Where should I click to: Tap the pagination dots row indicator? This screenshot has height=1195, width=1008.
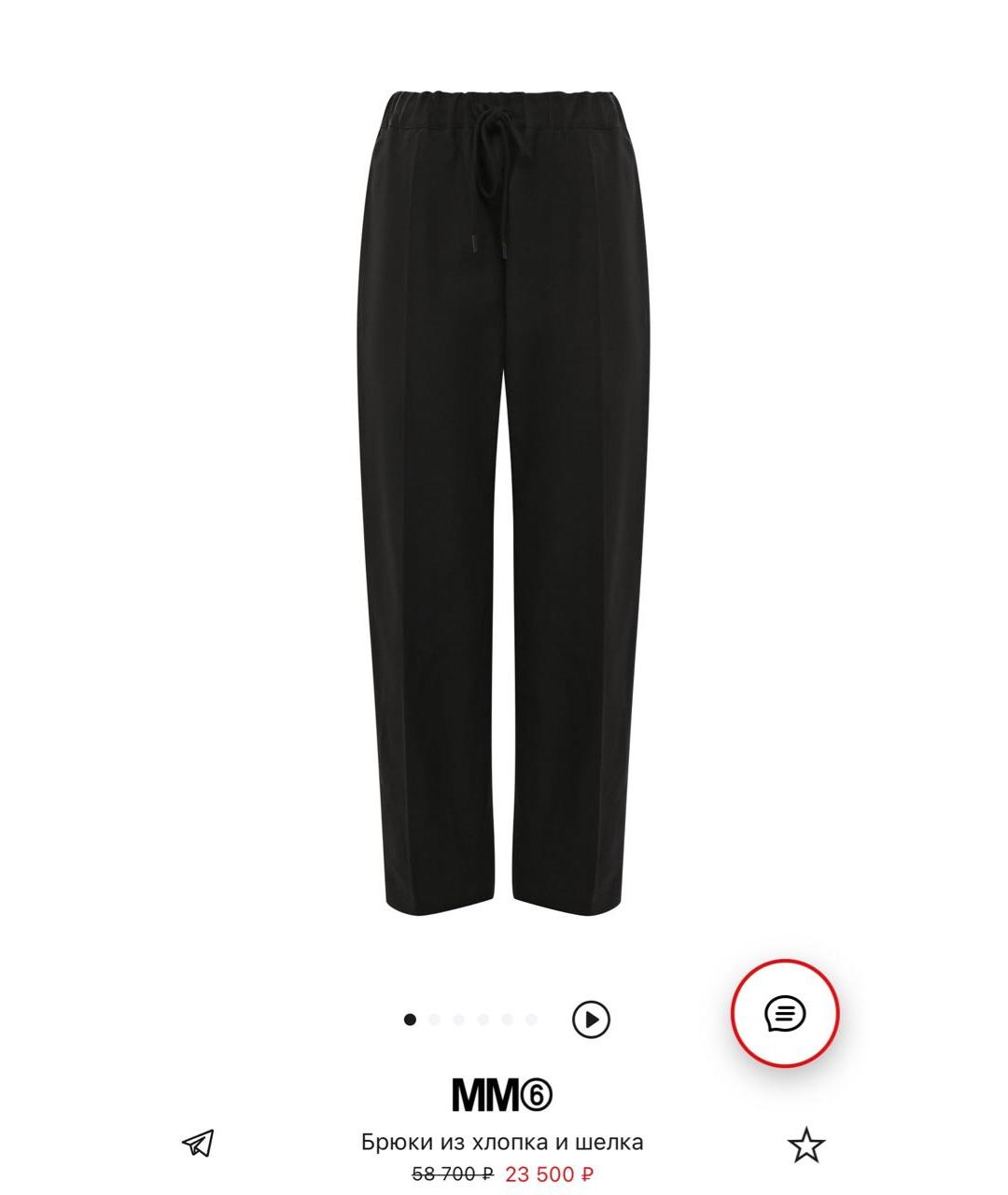469,1019
